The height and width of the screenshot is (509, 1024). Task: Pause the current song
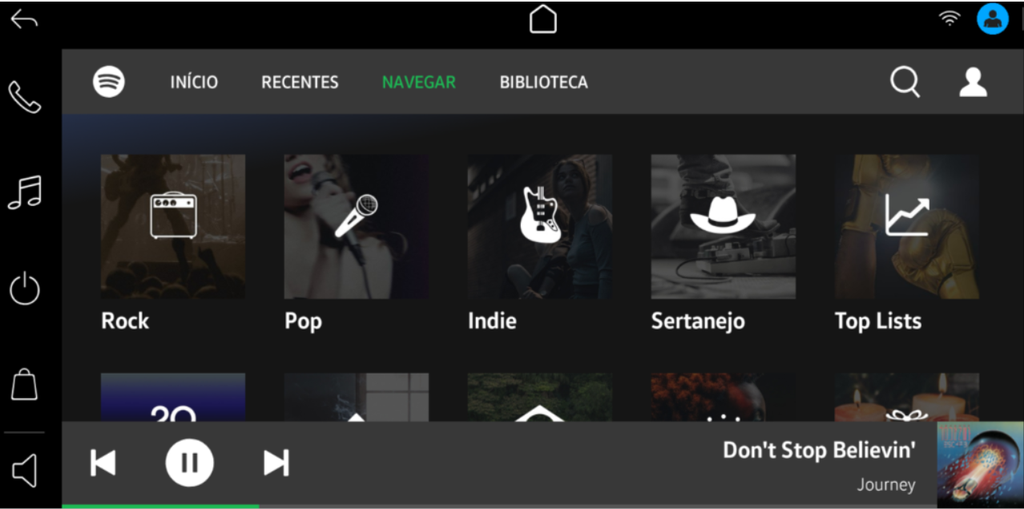point(190,462)
